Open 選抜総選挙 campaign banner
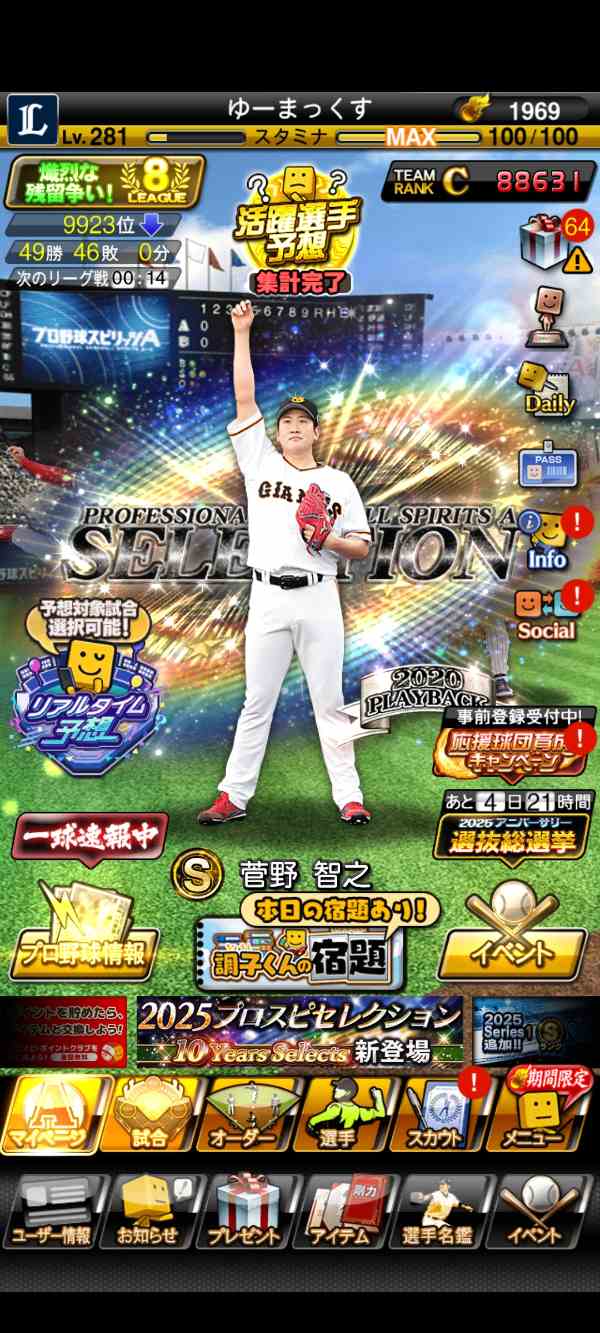Screen dimensions: 600x1333 point(511,828)
